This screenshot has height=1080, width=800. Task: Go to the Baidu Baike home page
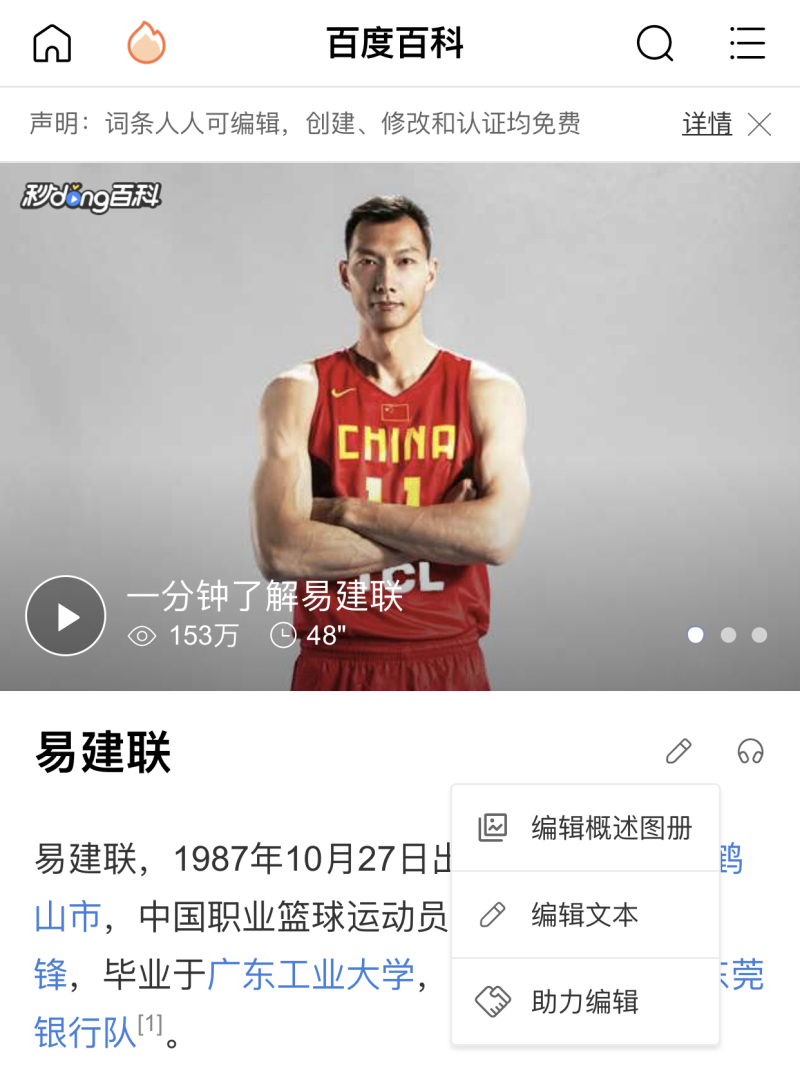[52, 44]
